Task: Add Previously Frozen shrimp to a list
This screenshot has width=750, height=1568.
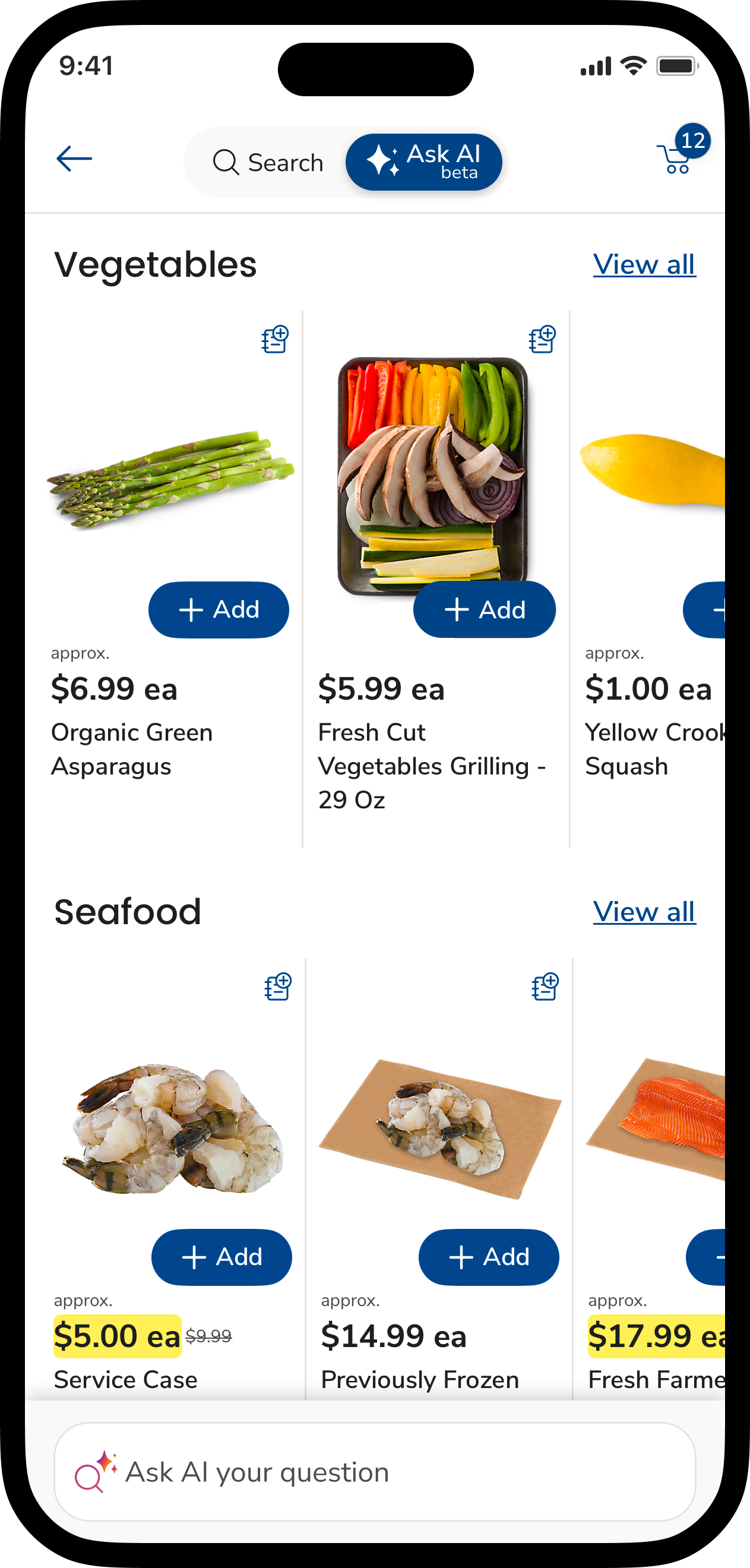Action: tap(545, 987)
